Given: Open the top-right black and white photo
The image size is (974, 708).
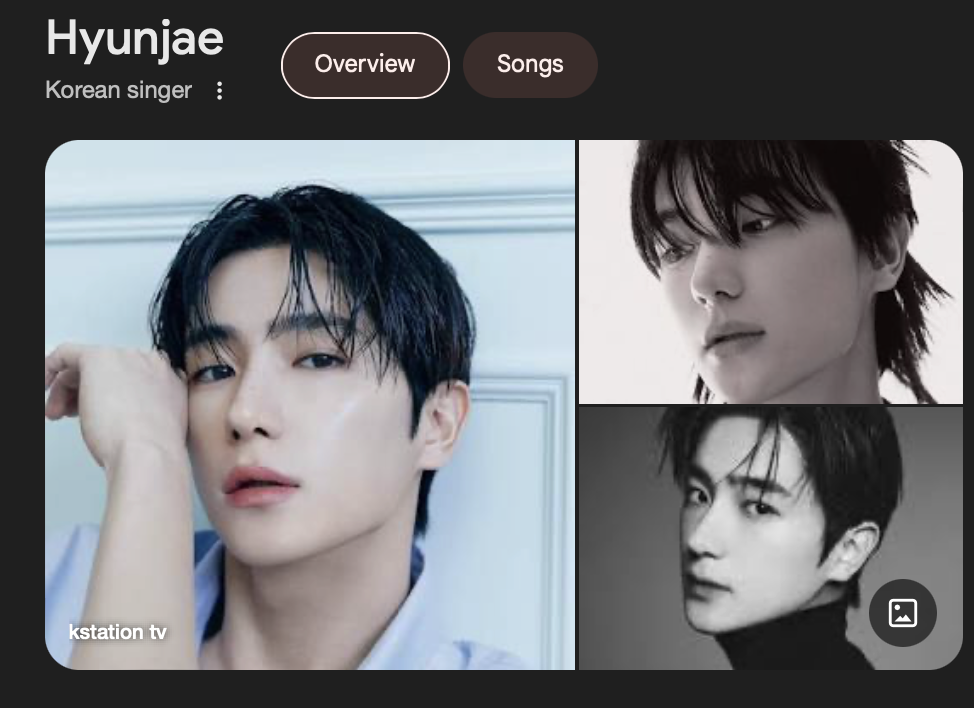Looking at the screenshot, I should point(770,271).
